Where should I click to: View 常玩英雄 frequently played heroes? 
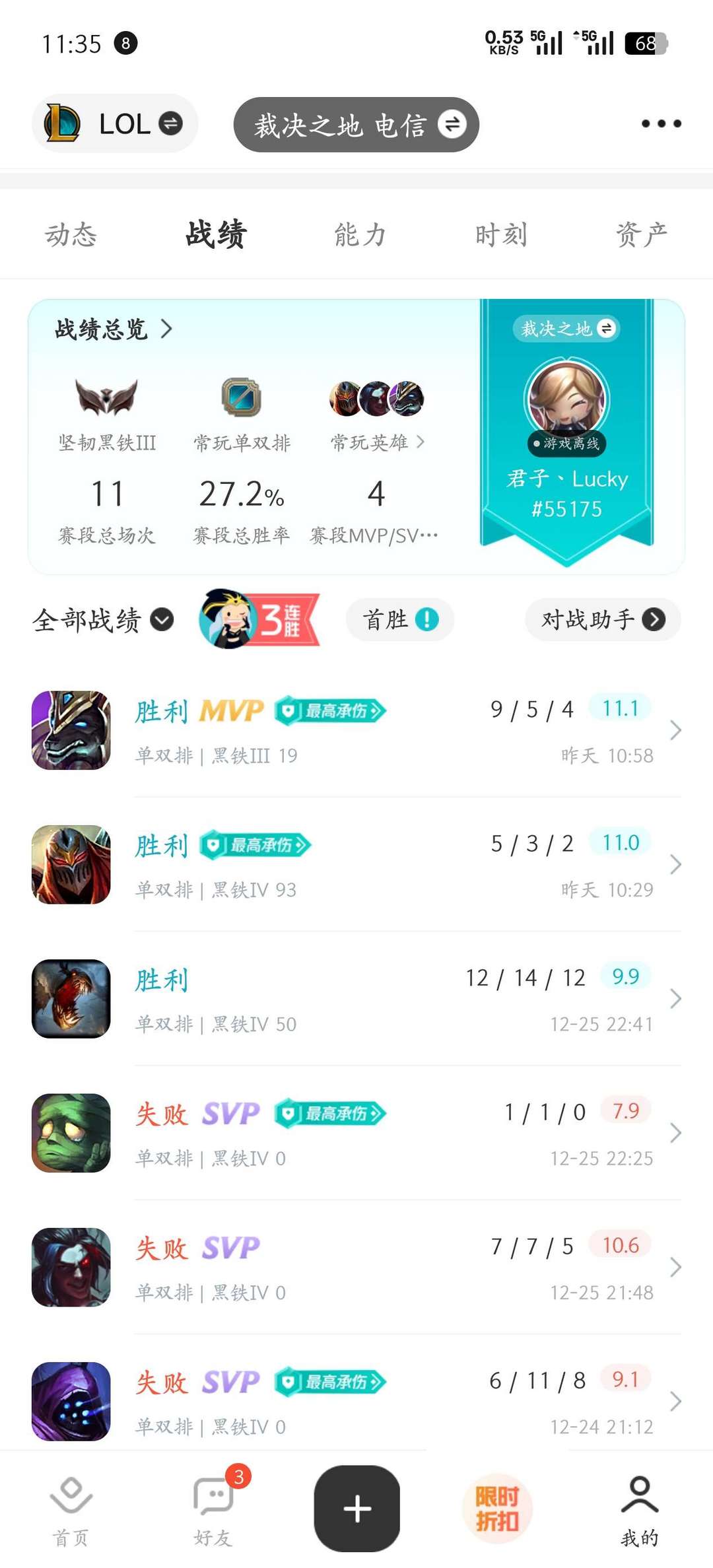pyautogui.click(x=377, y=442)
